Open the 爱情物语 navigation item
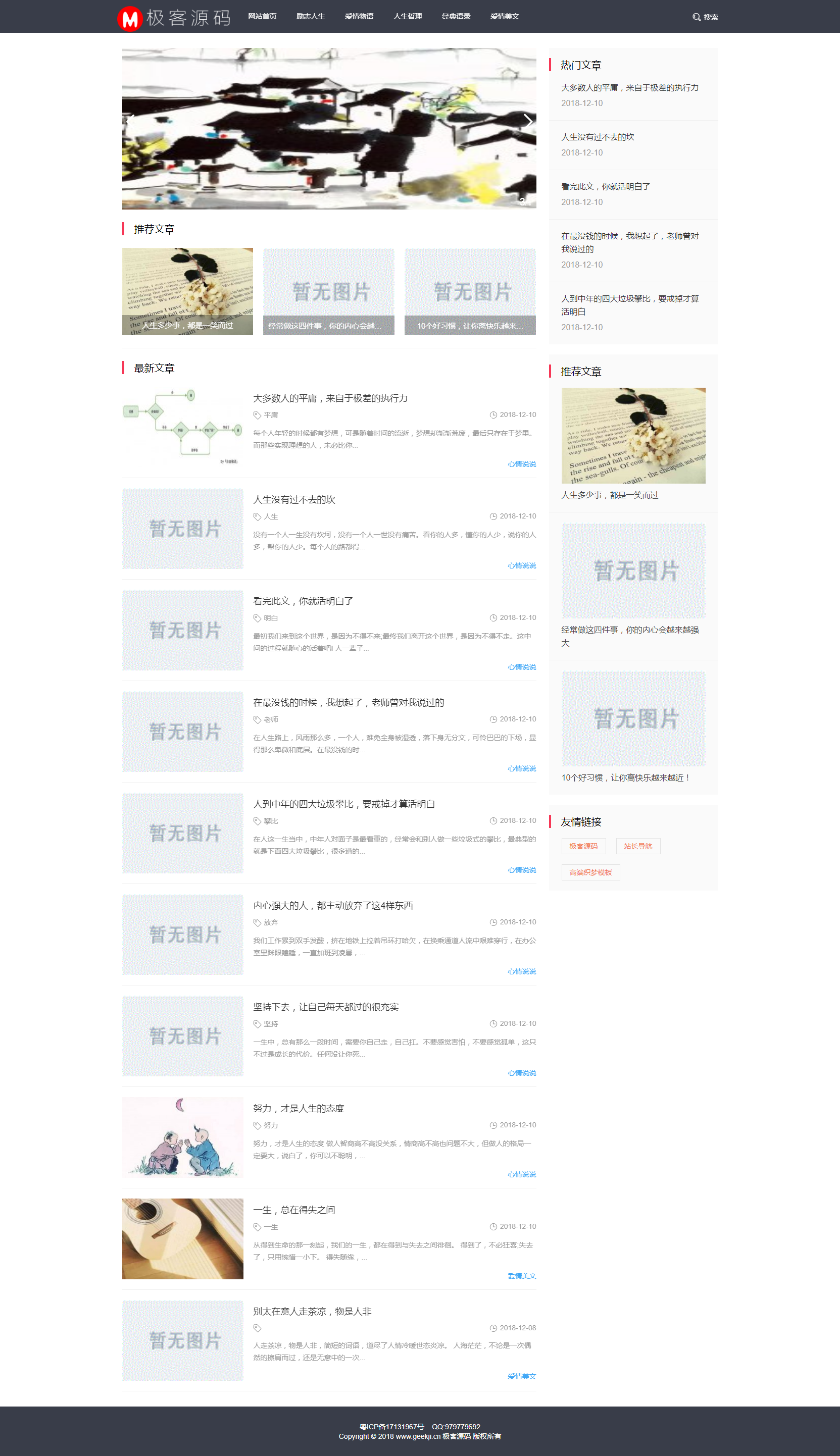 [x=359, y=16]
